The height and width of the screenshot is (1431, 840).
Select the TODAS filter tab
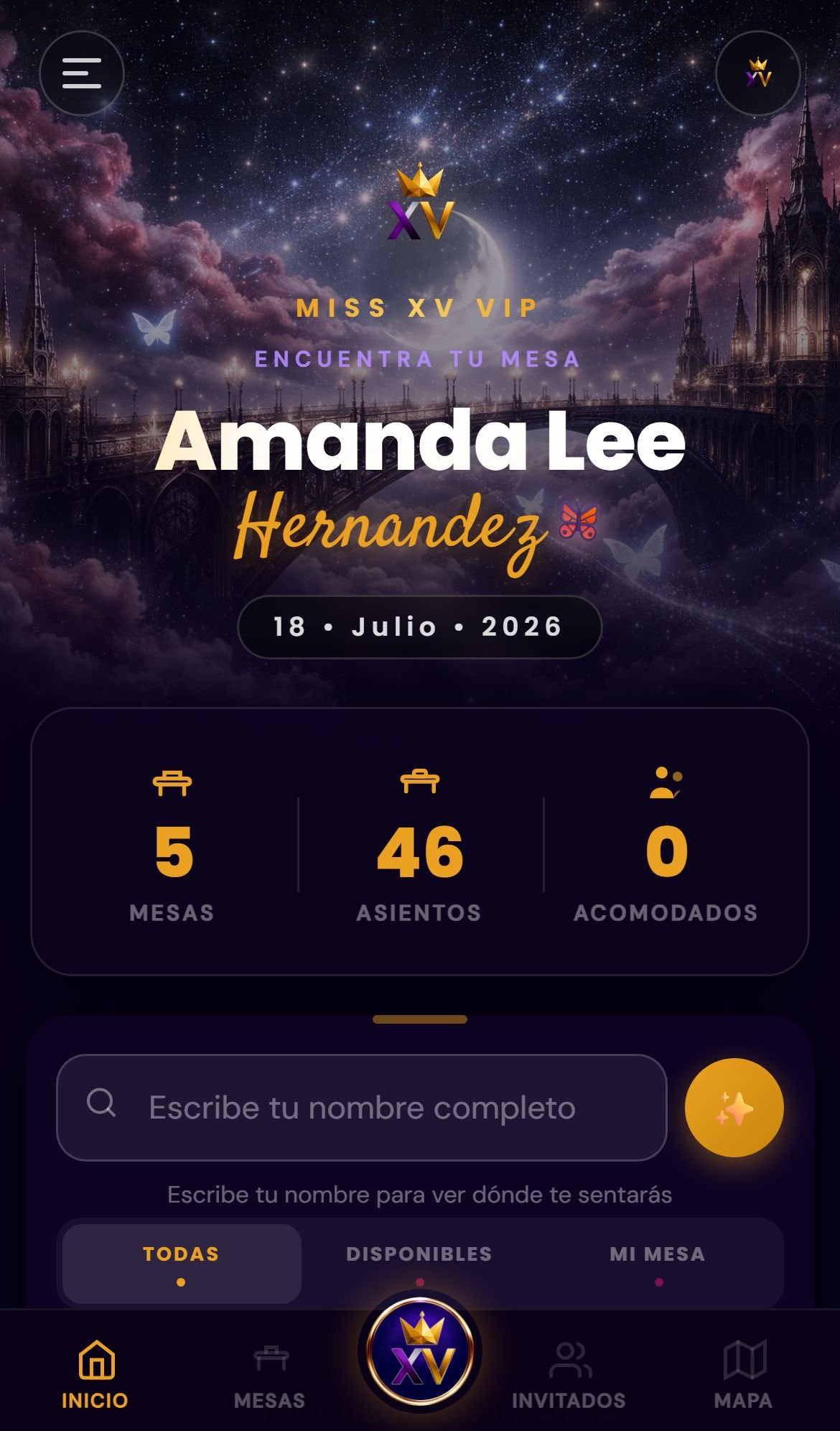181,1263
